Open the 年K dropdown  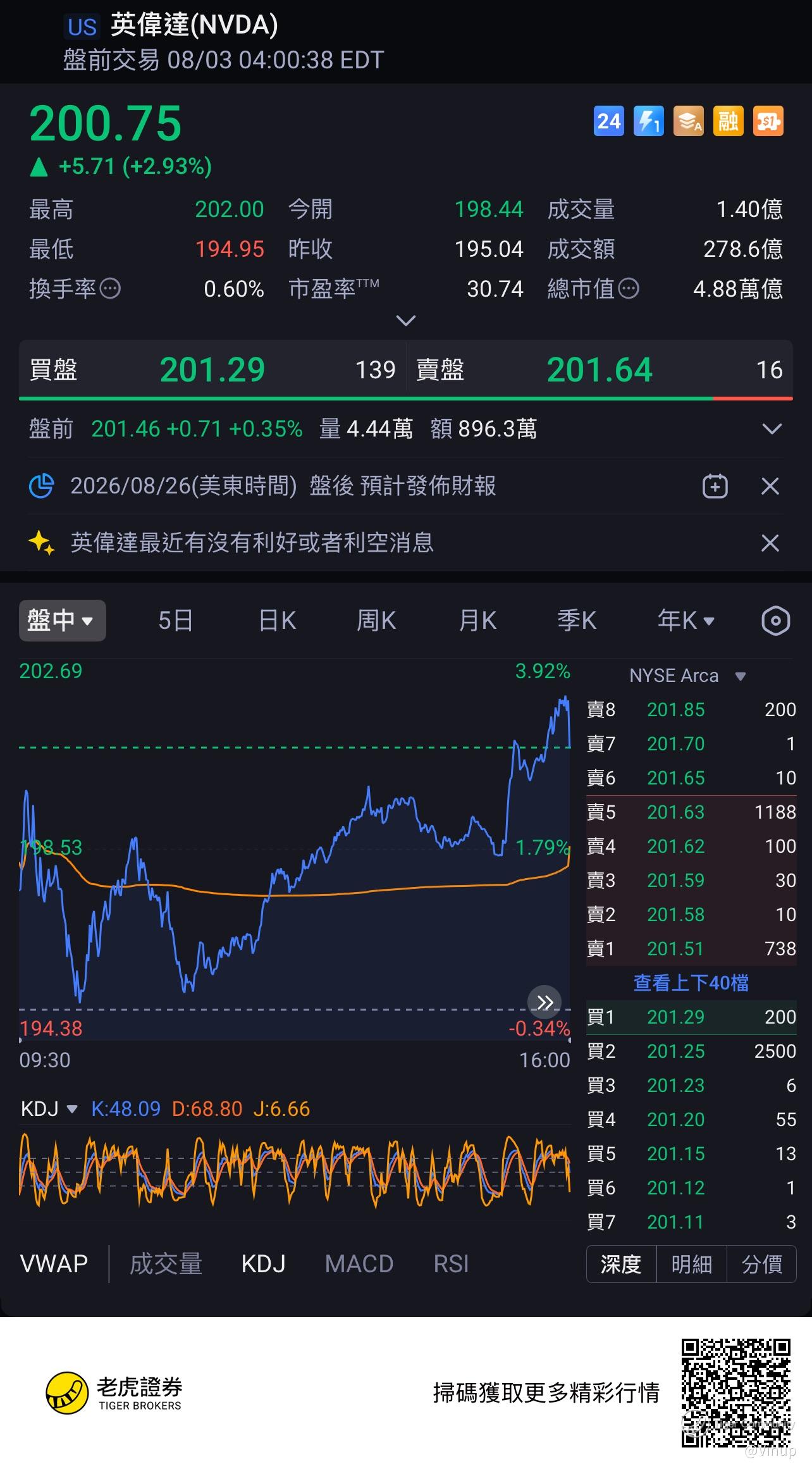point(686,621)
